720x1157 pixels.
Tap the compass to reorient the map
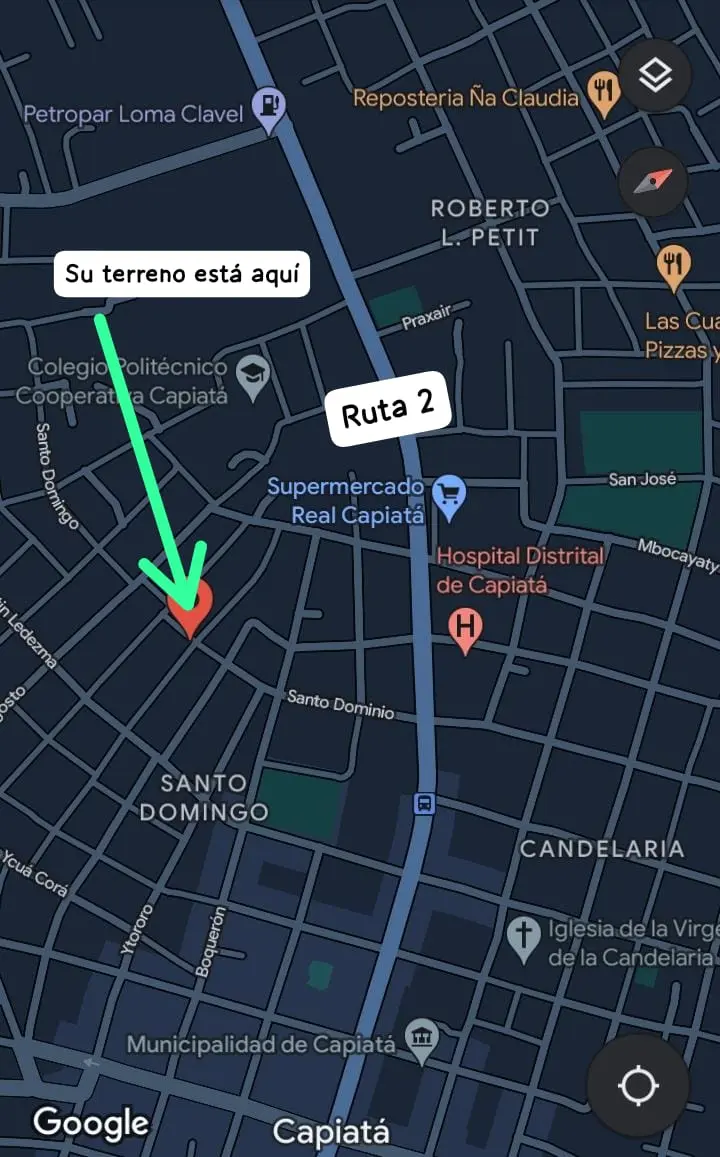[x=654, y=182]
